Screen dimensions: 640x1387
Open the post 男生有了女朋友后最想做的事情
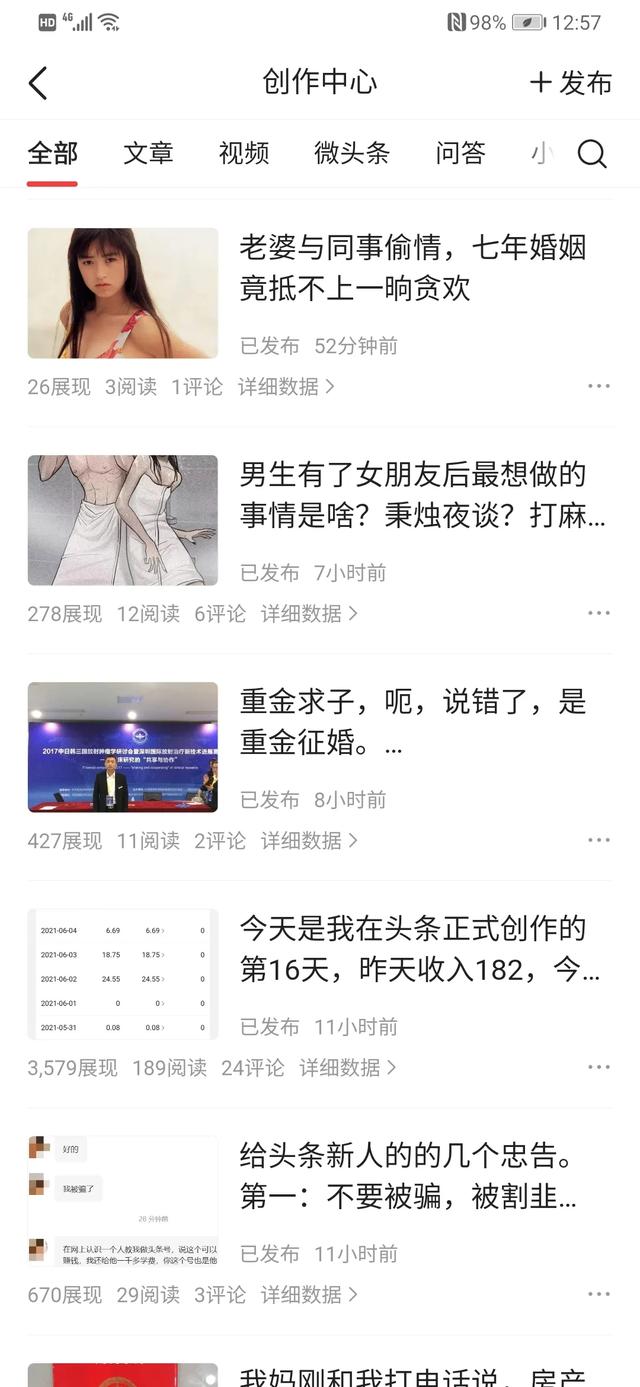tap(422, 495)
